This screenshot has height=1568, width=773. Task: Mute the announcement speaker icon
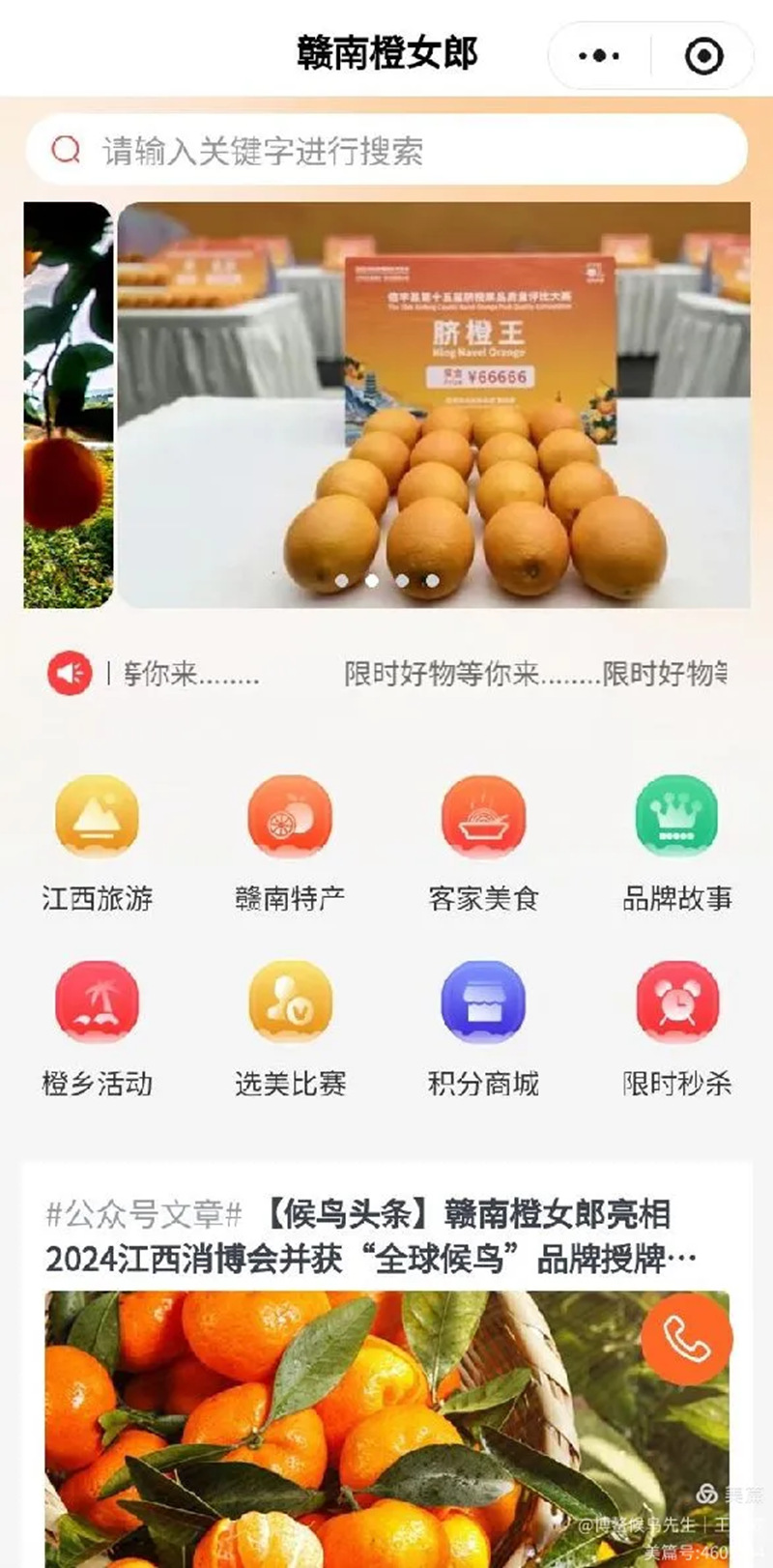pos(66,672)
